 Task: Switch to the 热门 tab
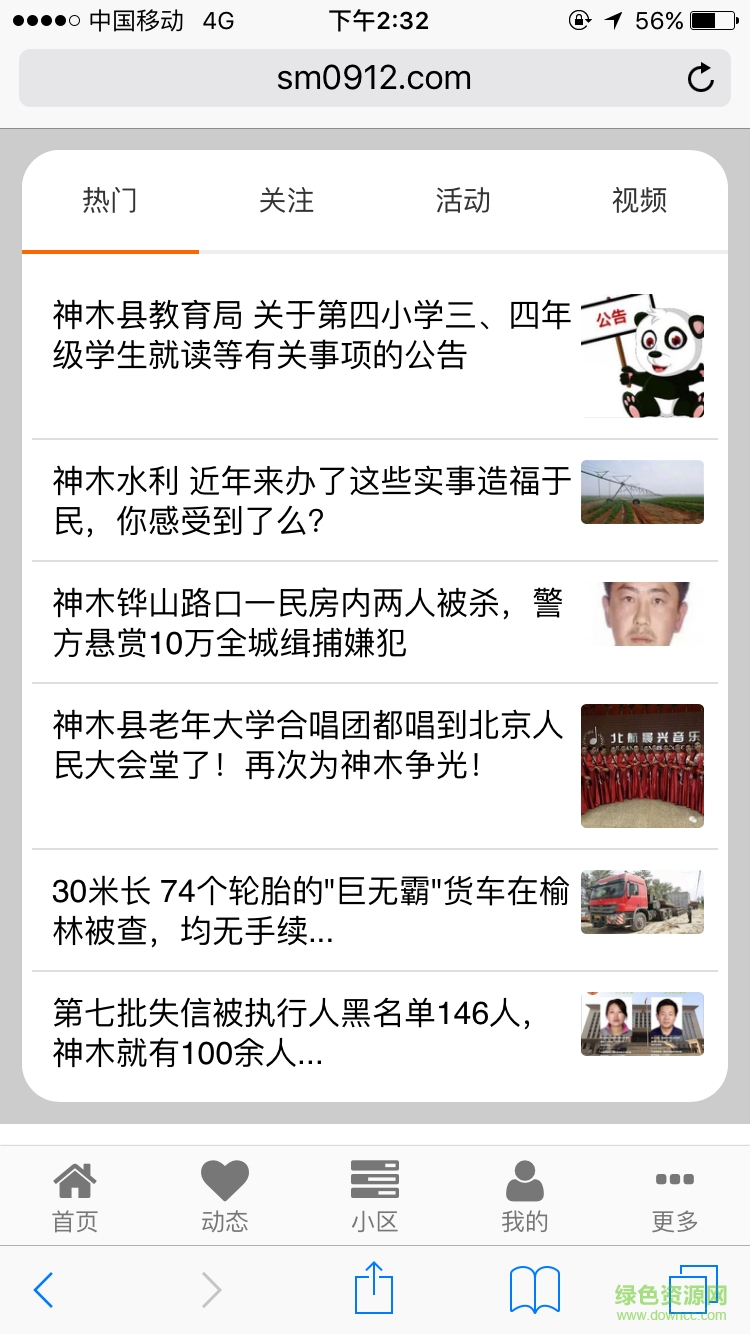pos(110,201)
